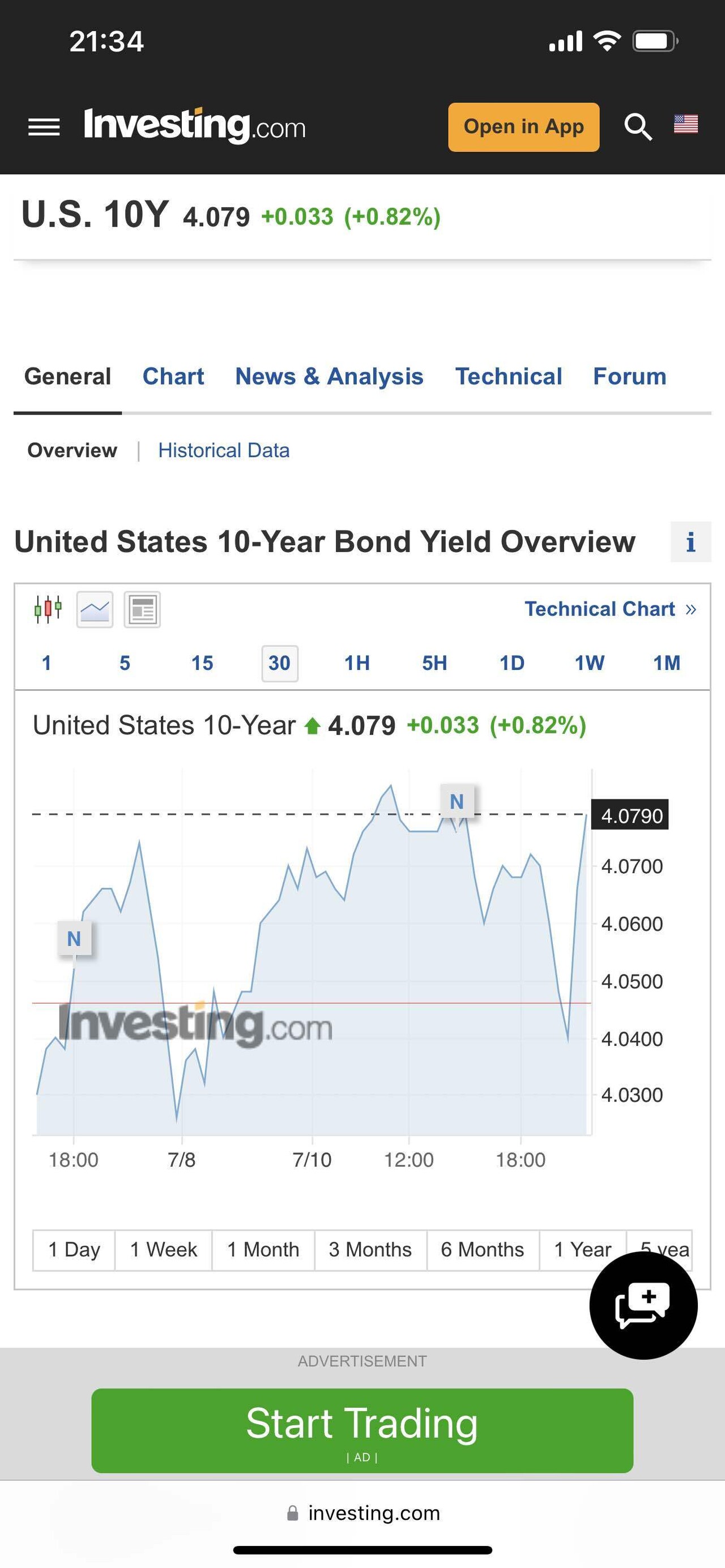Open Historical Data
The width and height of the screenshot is (725, 1568).
[223, 450]
